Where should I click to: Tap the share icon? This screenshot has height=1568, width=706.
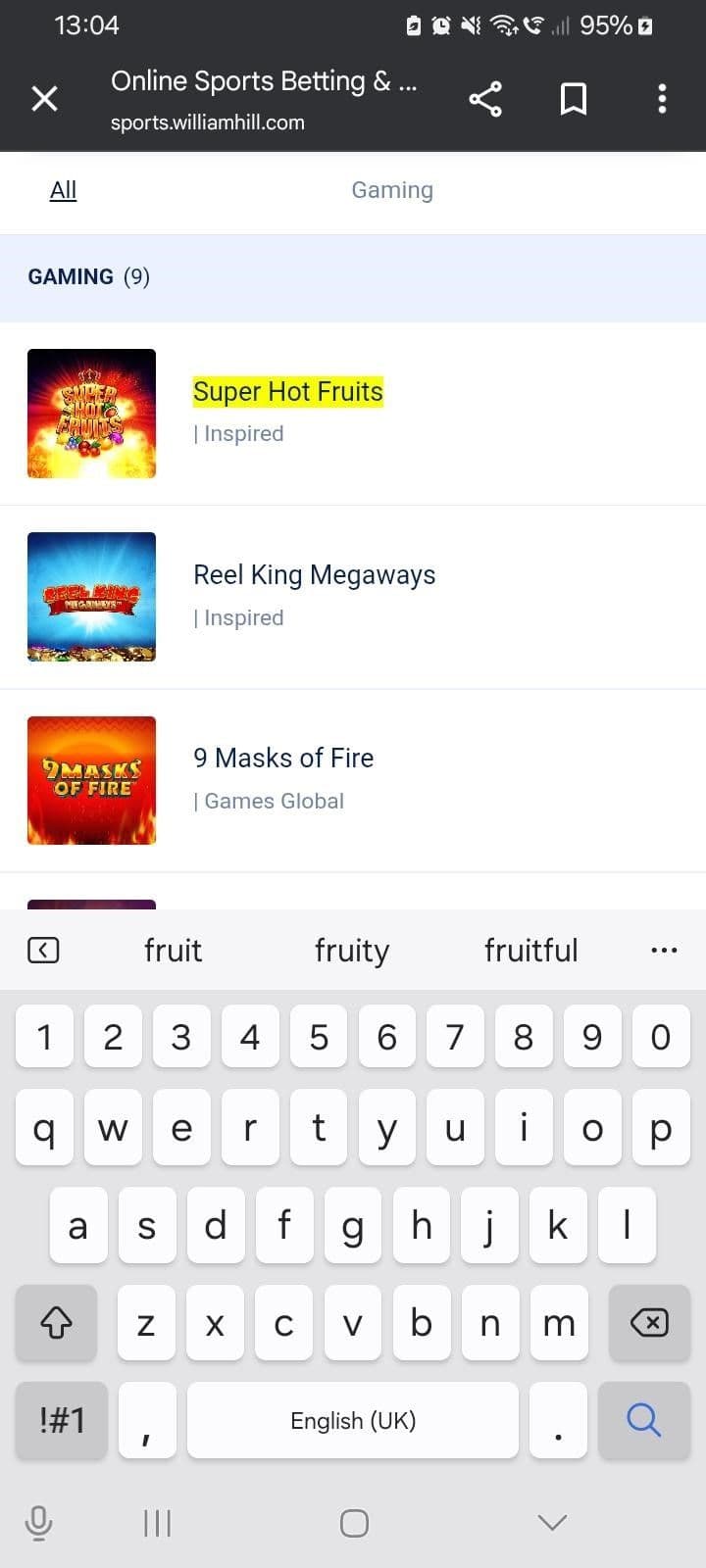coord(485,98)
